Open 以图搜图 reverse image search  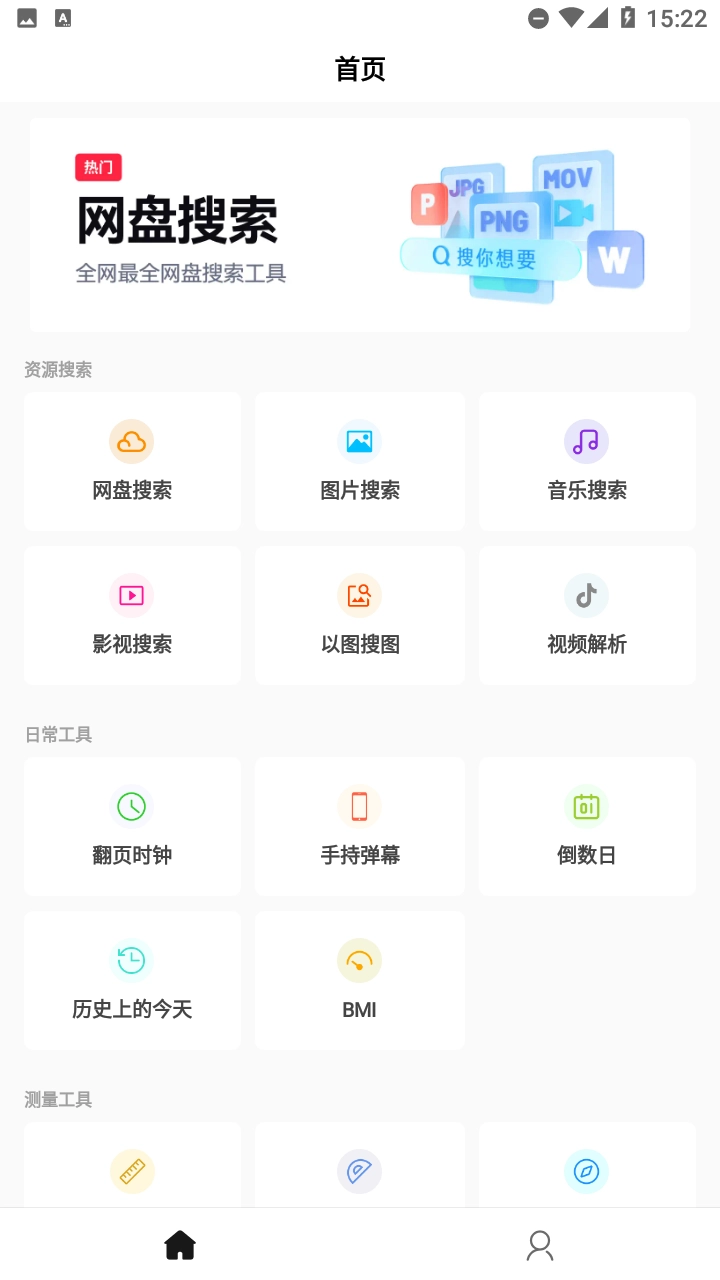[x=359, y=615]
